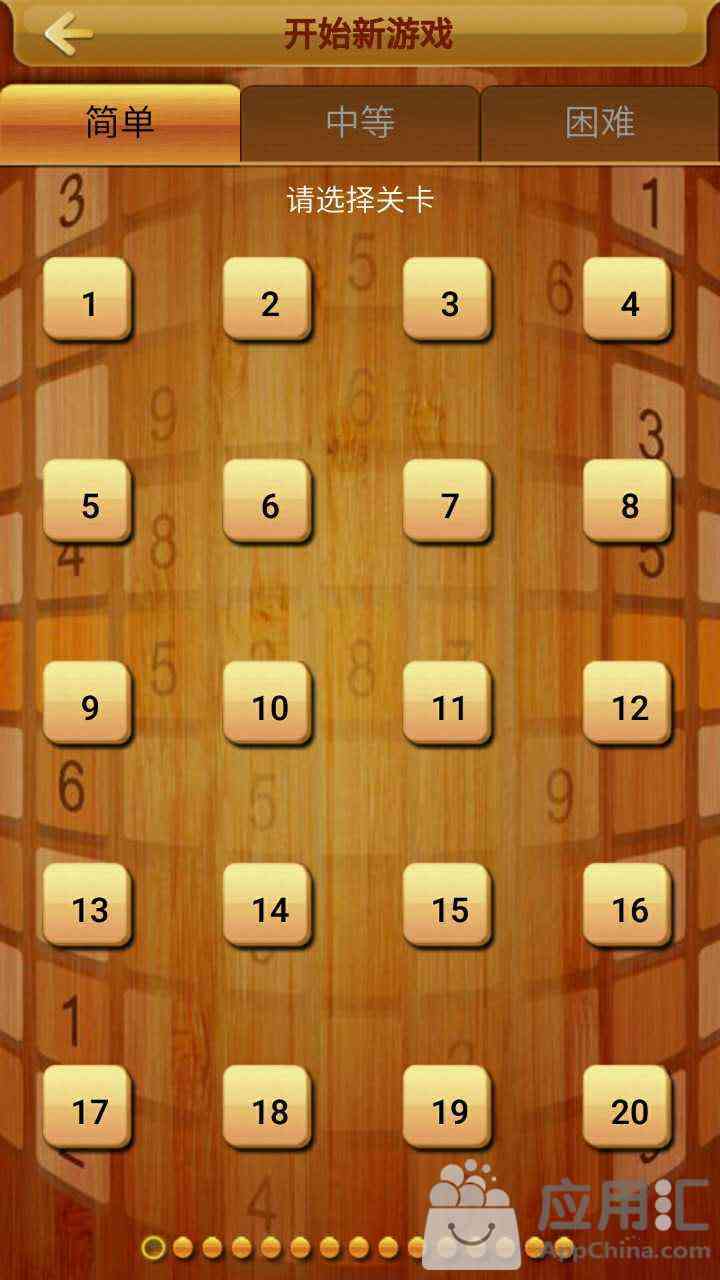Open level 2
This screenshot has width=720, height=1280.
[x=268, y=300]
